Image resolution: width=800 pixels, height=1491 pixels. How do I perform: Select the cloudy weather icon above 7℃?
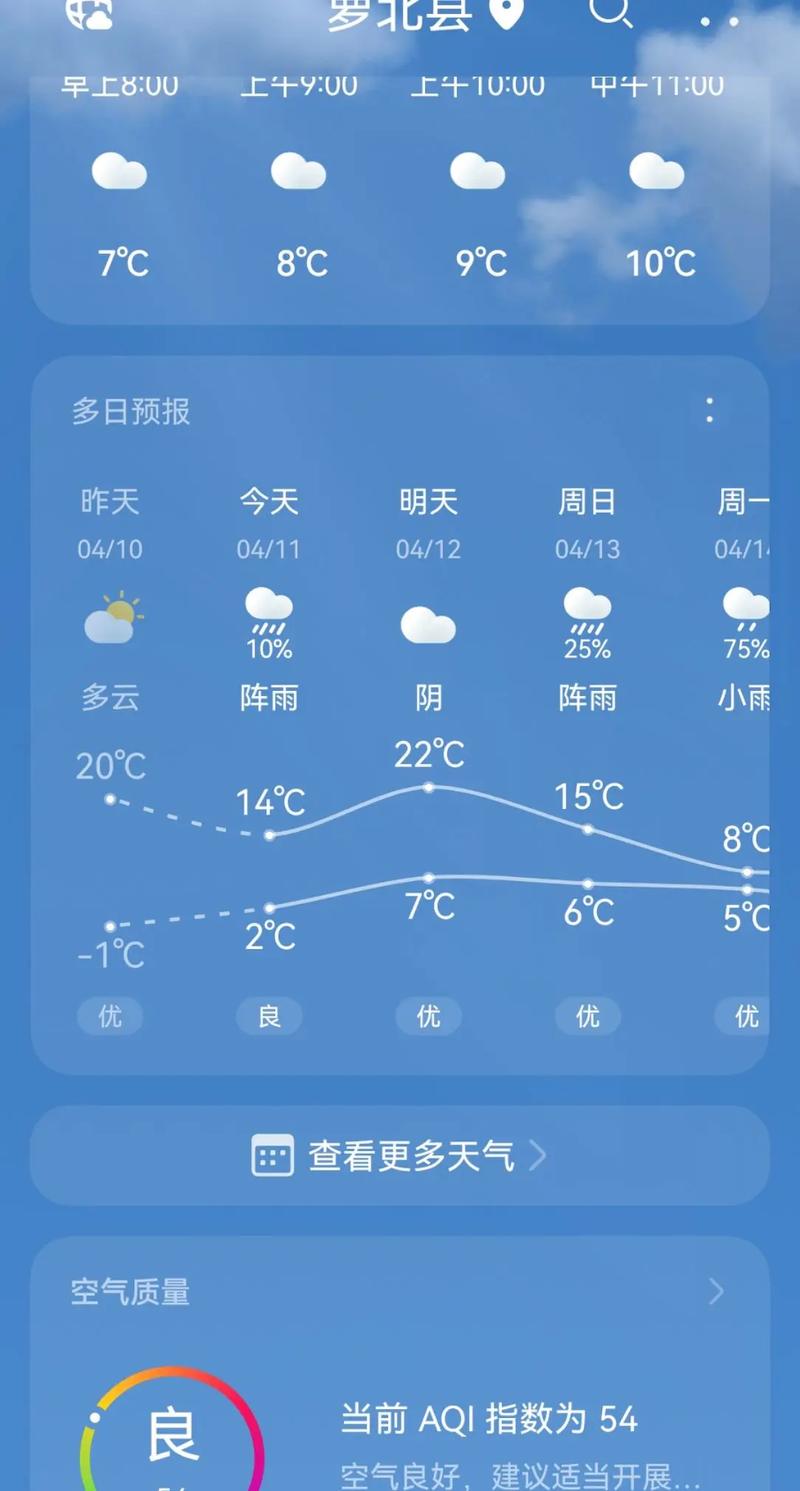120,172
